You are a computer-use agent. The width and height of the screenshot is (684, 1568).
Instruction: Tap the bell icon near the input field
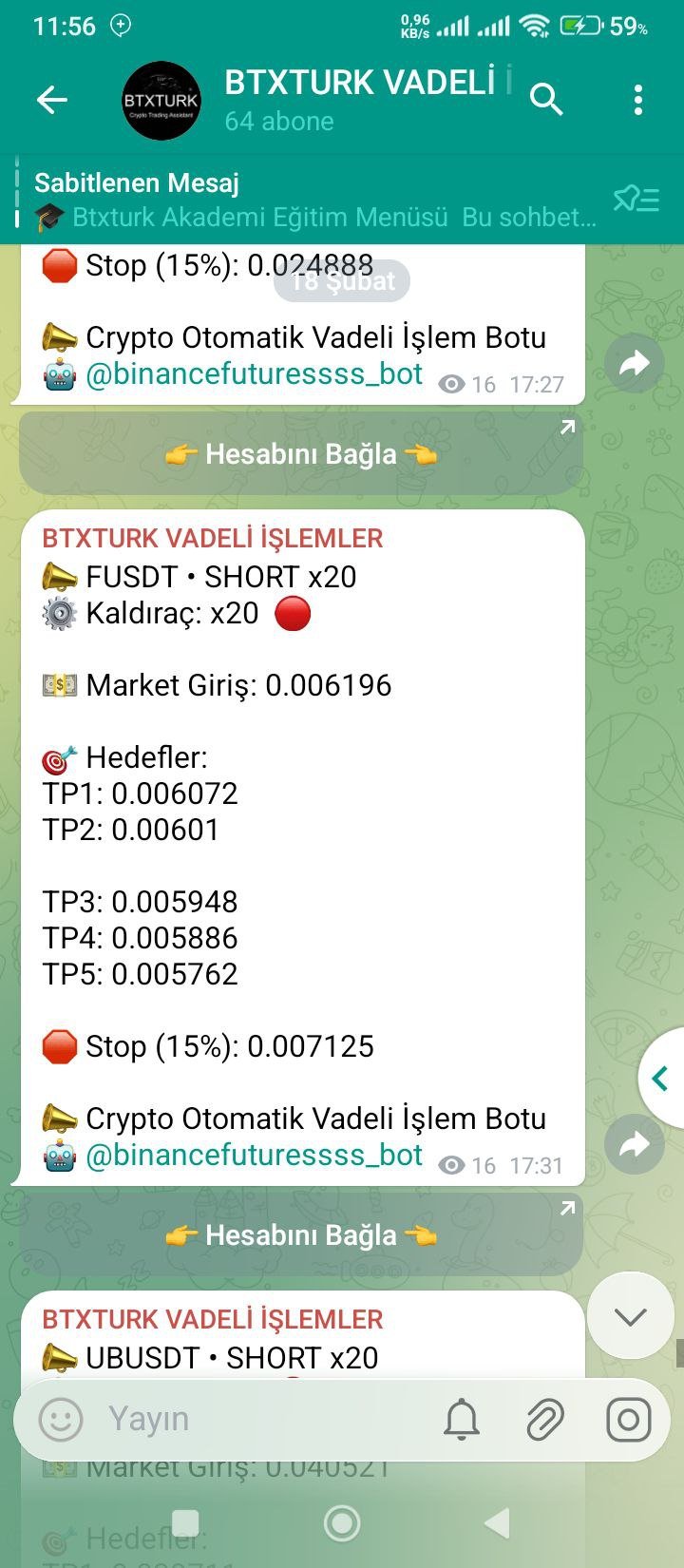click(462, 1420)
